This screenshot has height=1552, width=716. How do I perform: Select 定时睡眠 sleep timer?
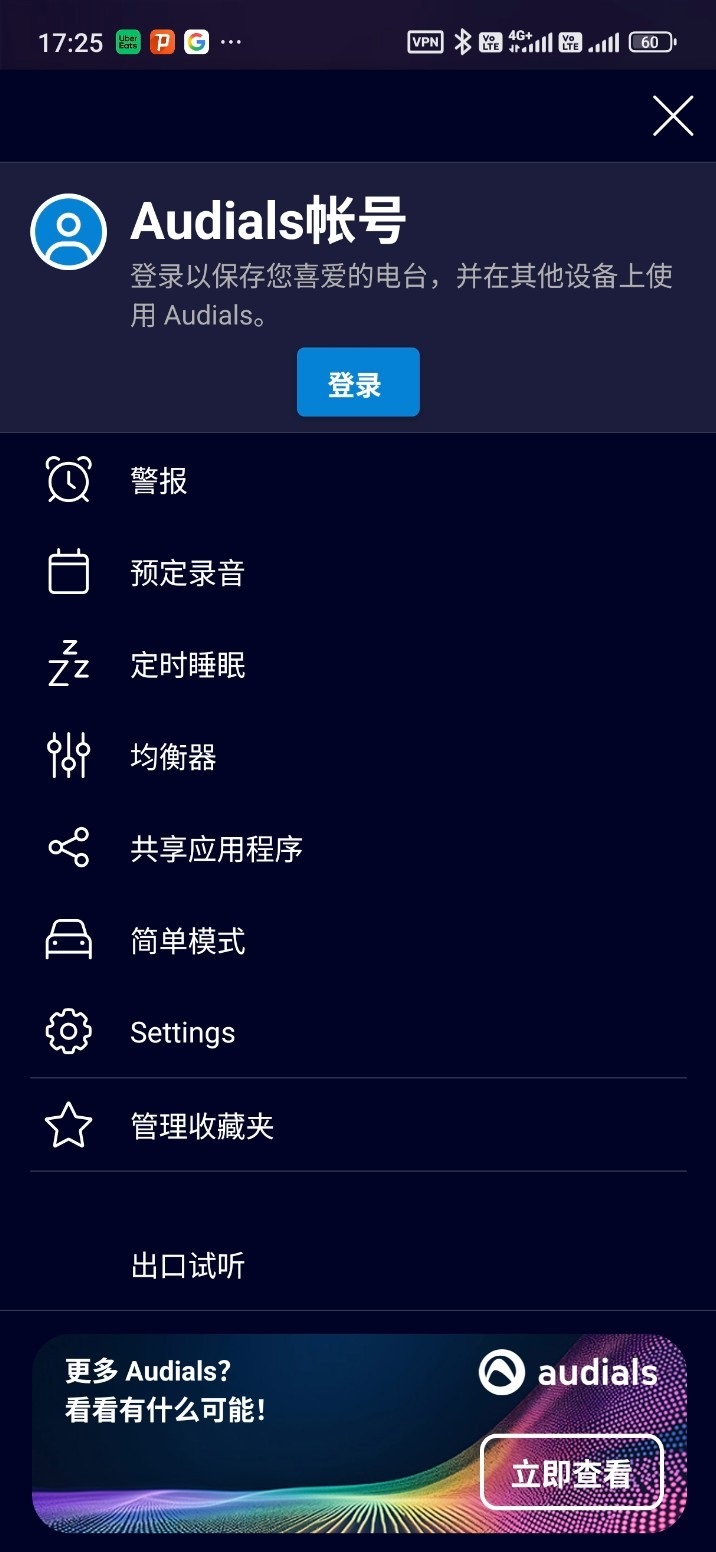click(x=187, y=665)
